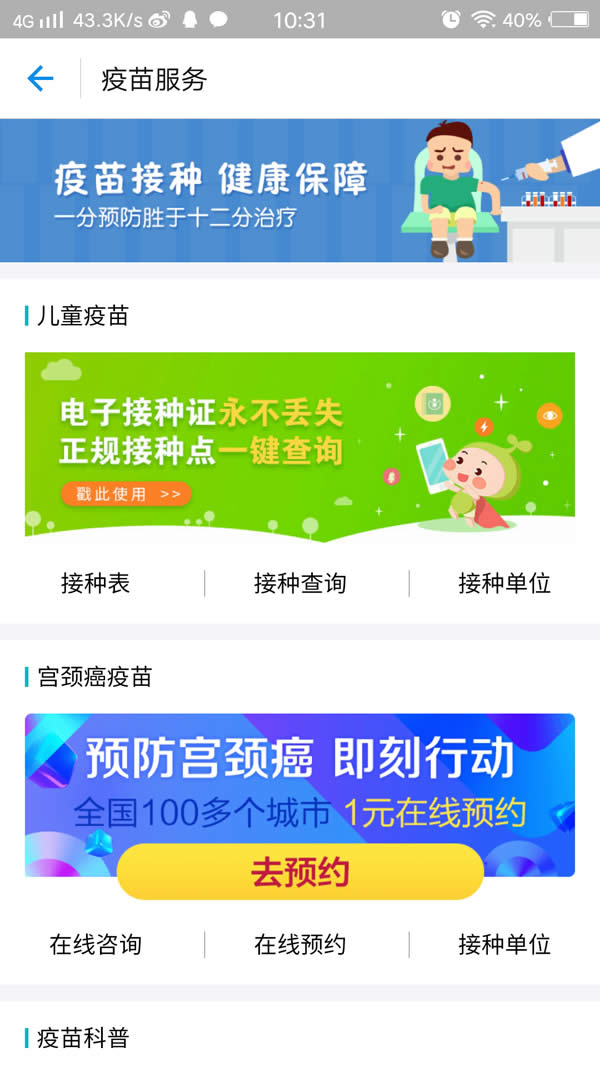The height and width of the screenshot is (1067, 600).
Task: Open 接种表 under 儿童疫苗
Action: click(x=95, y=583)
